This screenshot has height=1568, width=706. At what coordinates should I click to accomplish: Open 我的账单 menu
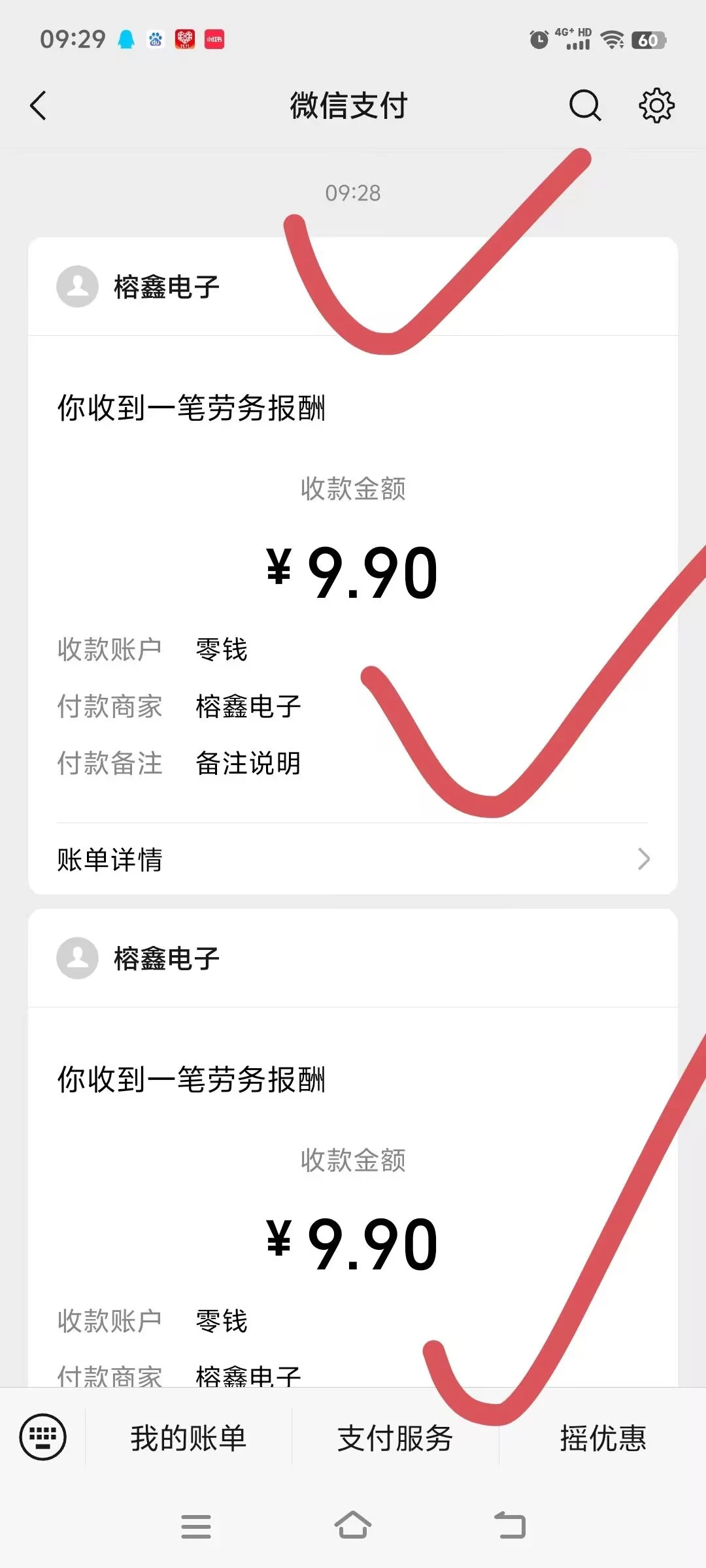(x=188, y=1438)
